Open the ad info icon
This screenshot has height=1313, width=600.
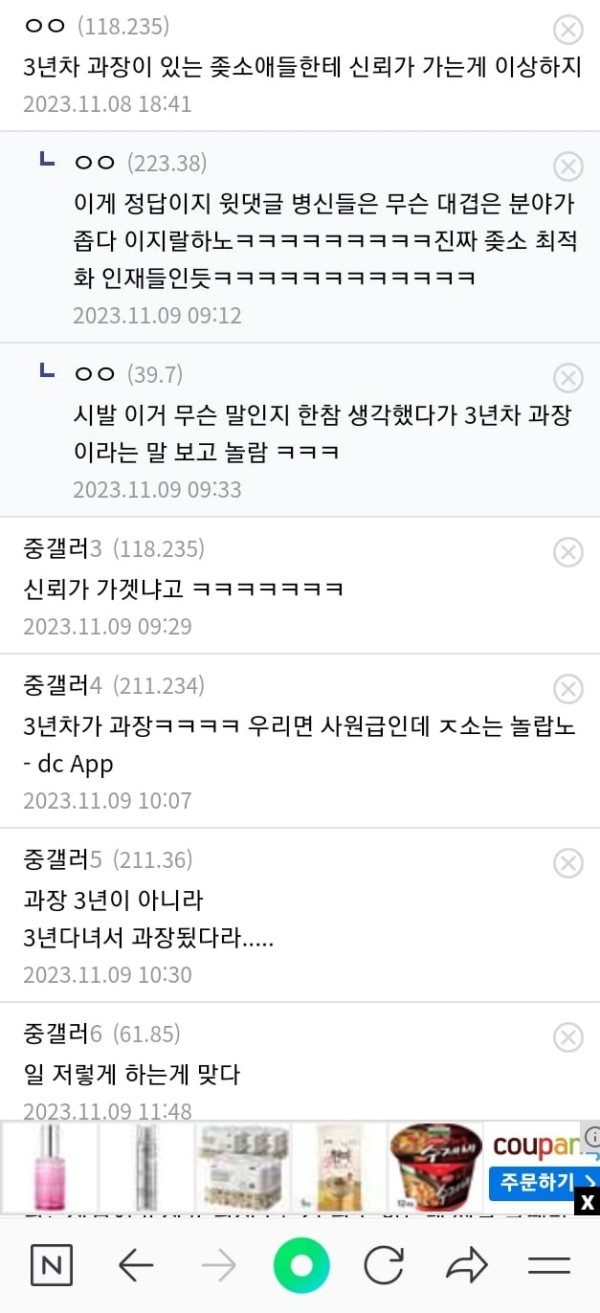coord(592,1137)
